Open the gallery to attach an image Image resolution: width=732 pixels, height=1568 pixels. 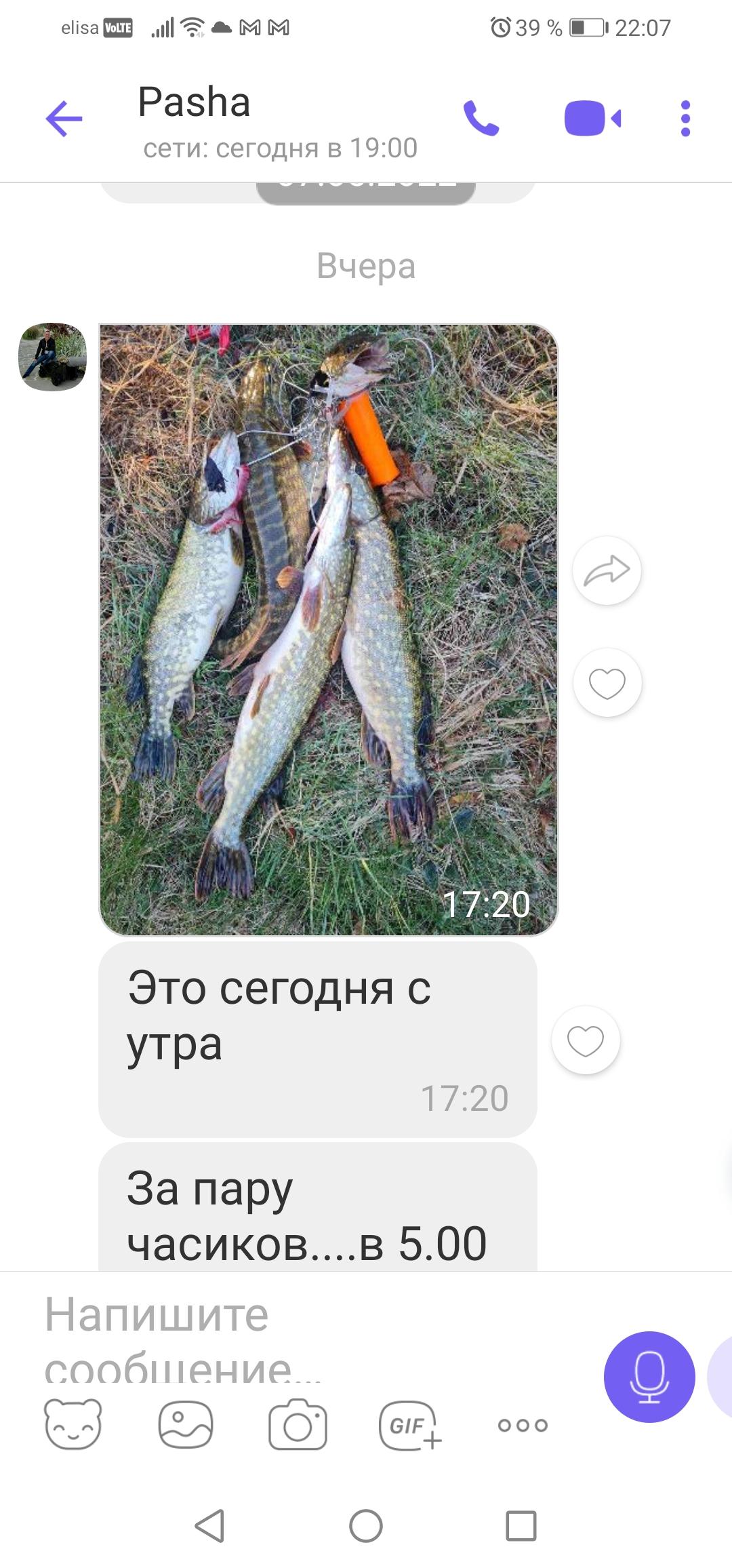(x=185, y=1424)
